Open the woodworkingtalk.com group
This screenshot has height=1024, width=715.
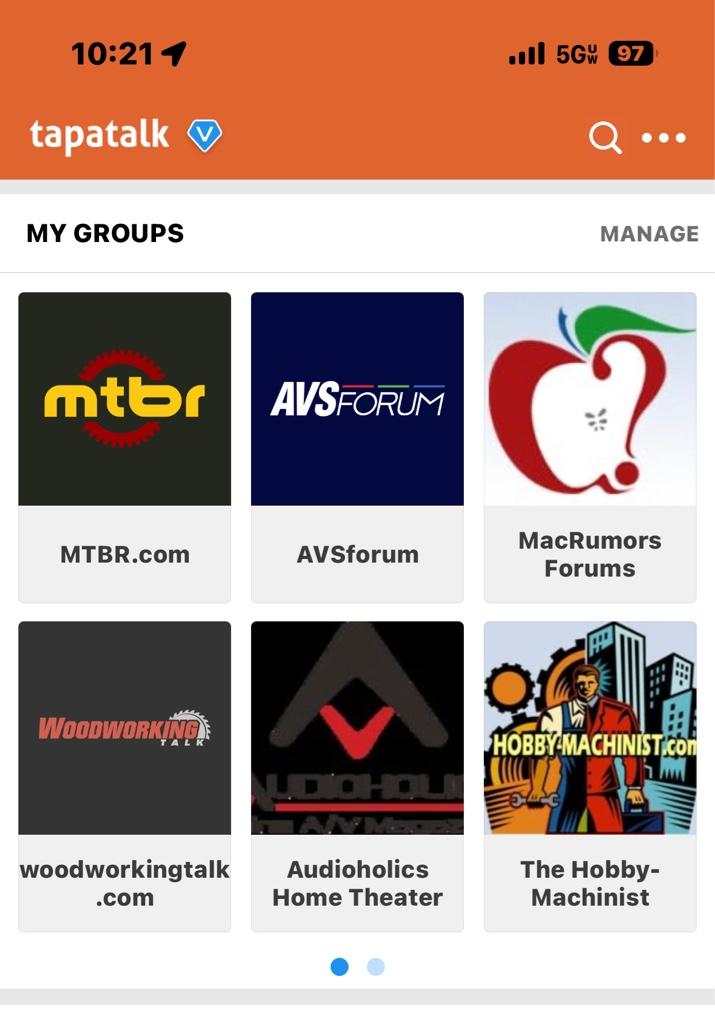point(125,776)
